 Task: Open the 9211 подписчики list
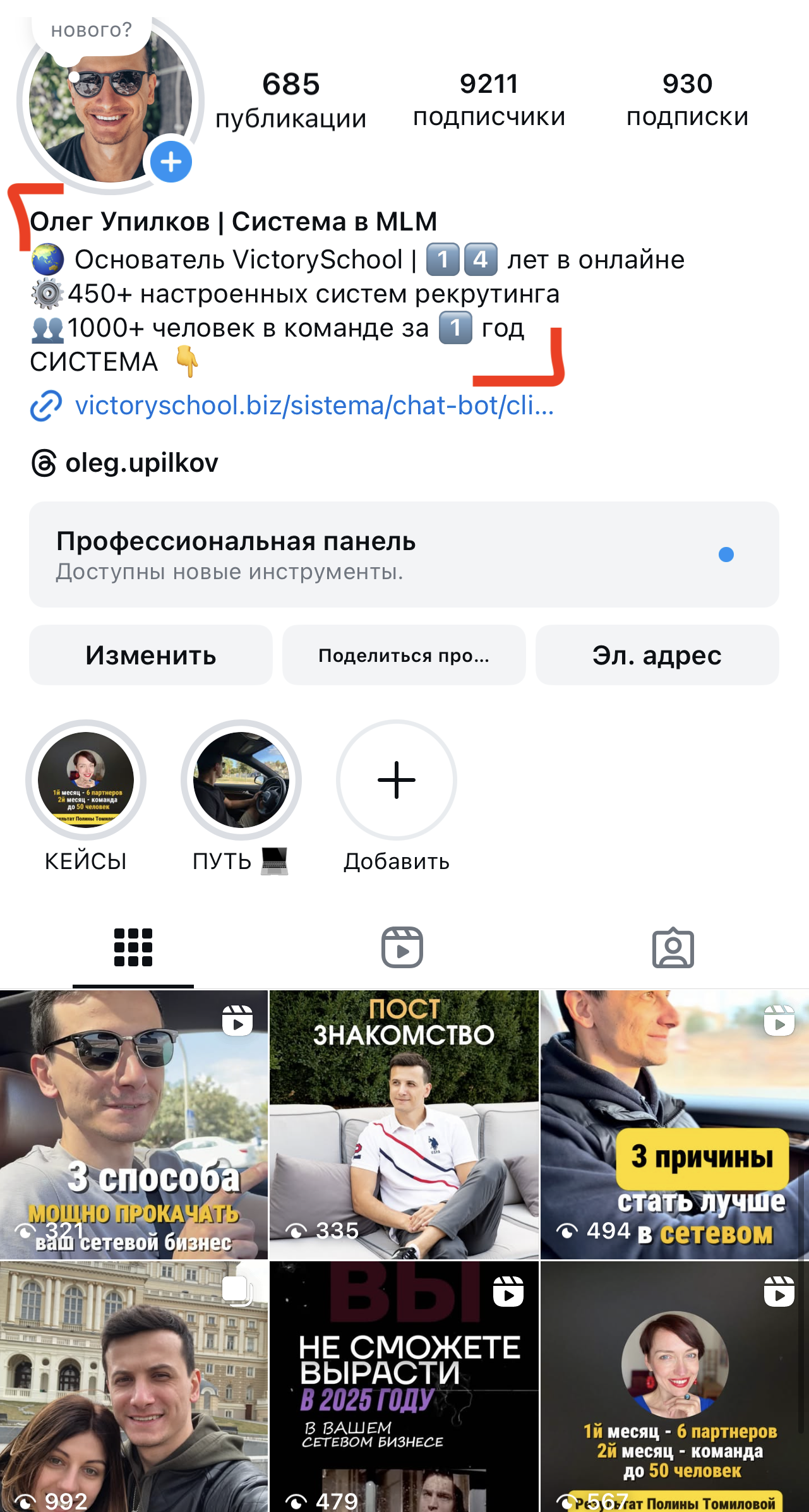click(x=489, y=100)
